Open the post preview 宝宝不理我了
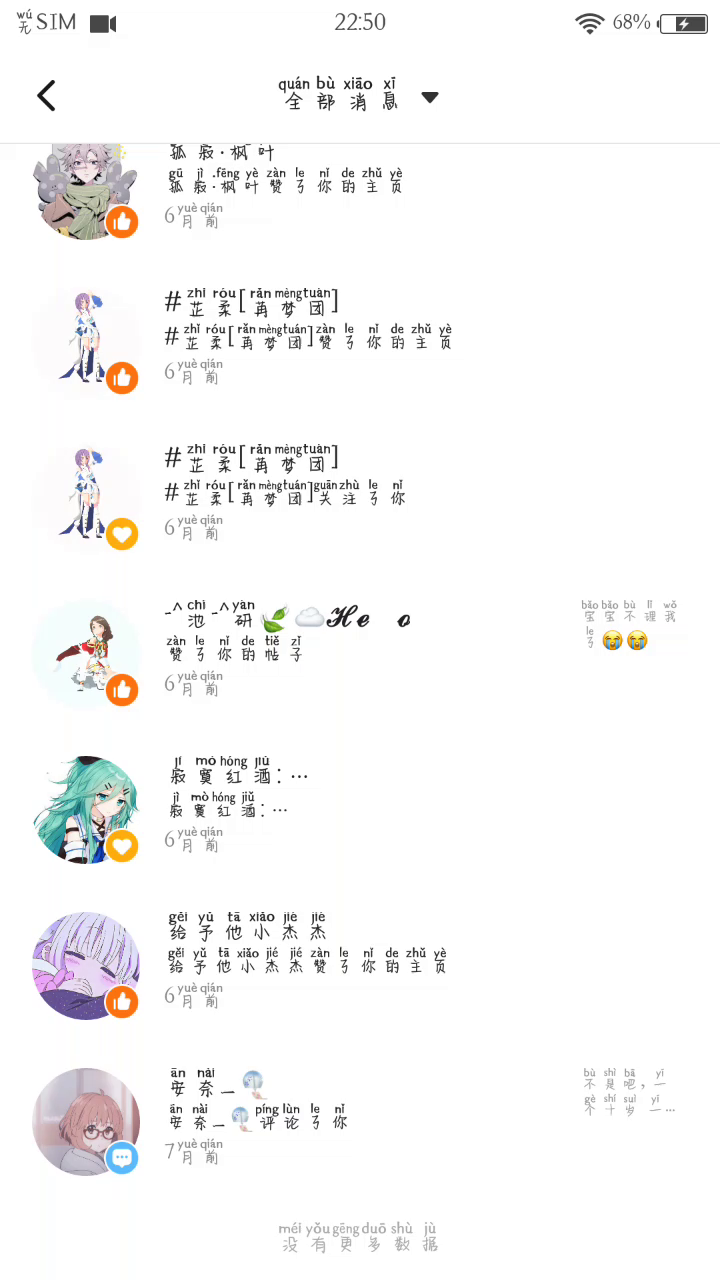The width and height of the screenshot is (720, 1280). click(630, 625)
